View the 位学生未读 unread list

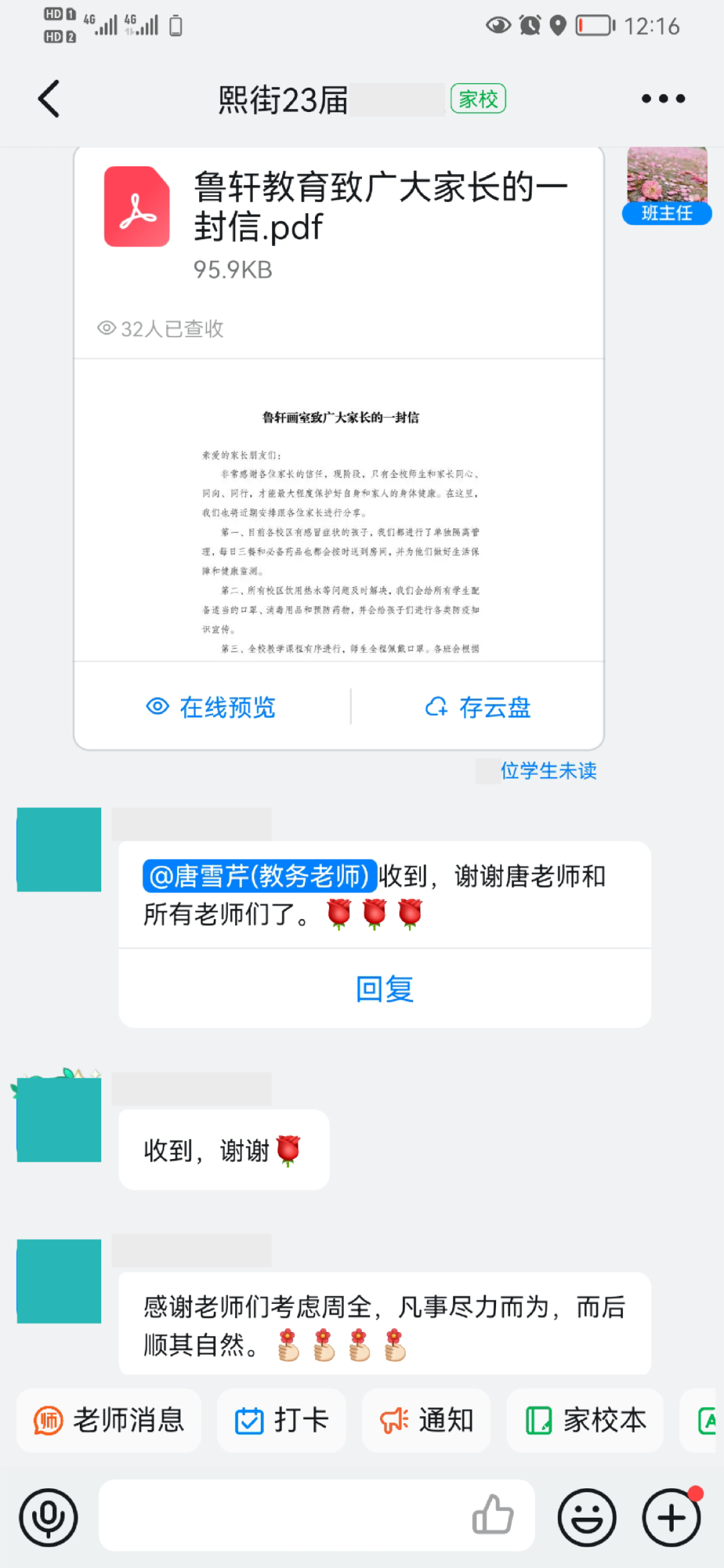click(x=548, y=771)
